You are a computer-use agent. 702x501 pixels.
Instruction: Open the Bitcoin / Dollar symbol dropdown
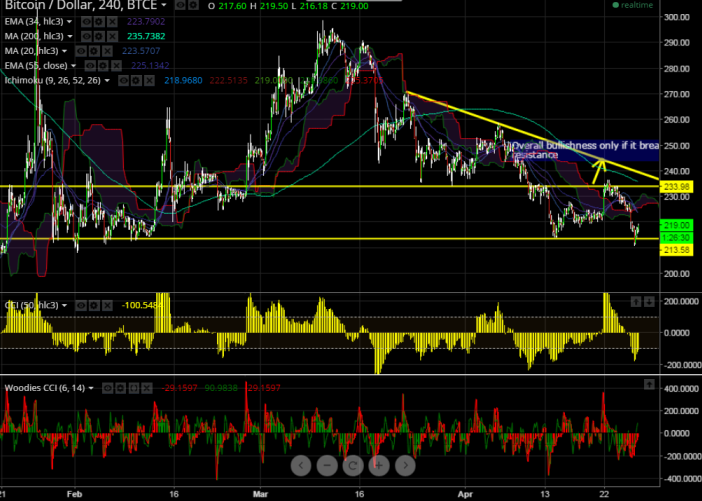pyautogui.click(x=165, y=6)
